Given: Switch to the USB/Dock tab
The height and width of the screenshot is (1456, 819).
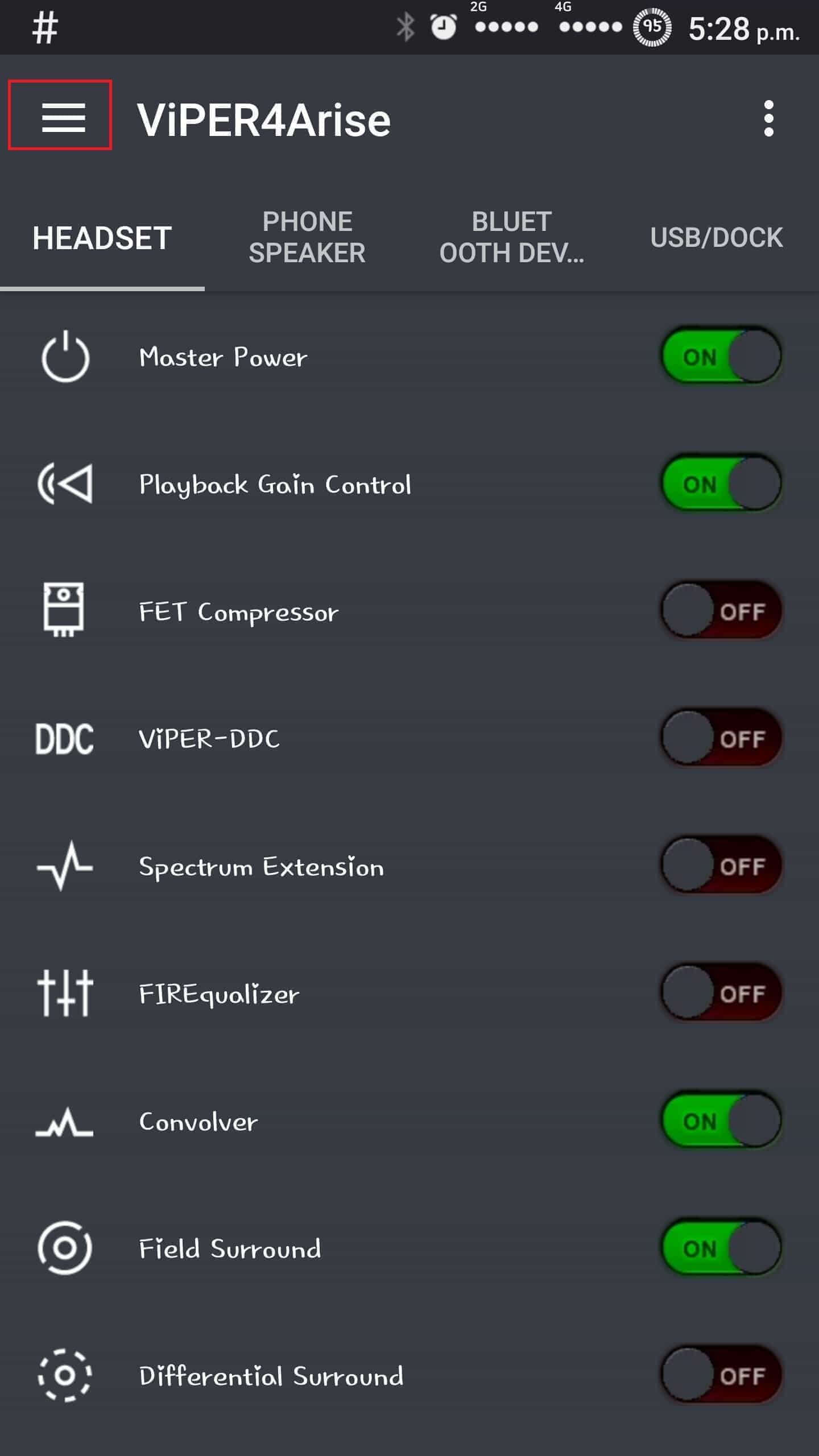Looking at the screenshot, I should (716, 238).
